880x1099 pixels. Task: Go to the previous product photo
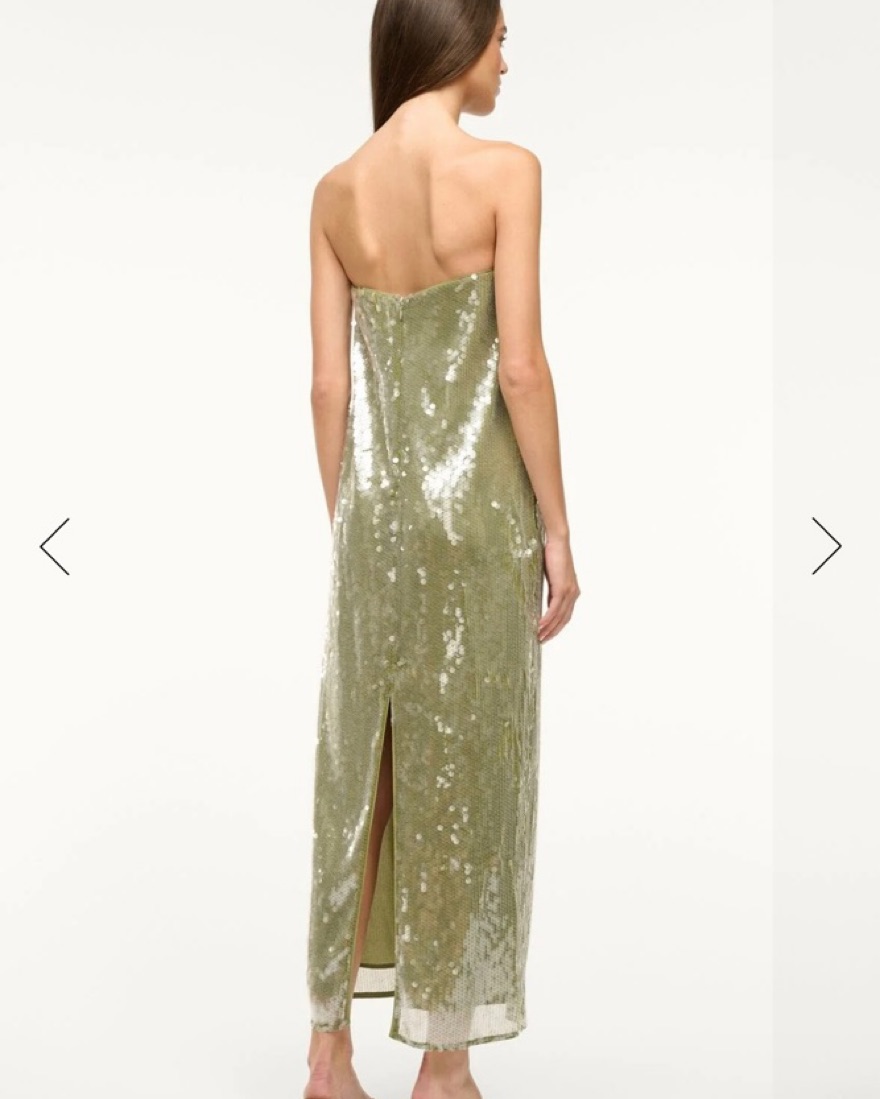54,546
